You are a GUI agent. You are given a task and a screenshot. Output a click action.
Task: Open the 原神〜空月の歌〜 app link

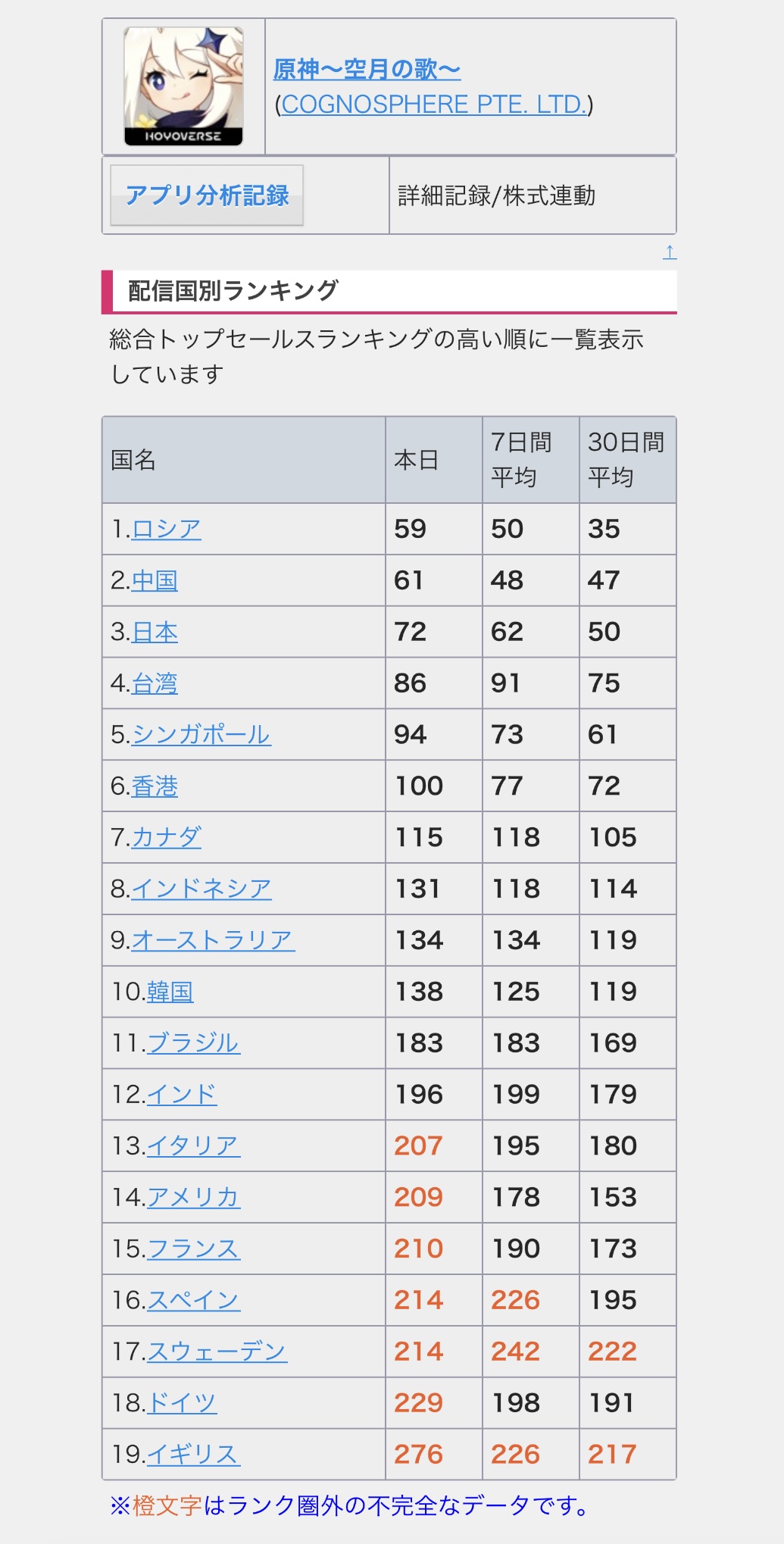(x=367, y=70)
